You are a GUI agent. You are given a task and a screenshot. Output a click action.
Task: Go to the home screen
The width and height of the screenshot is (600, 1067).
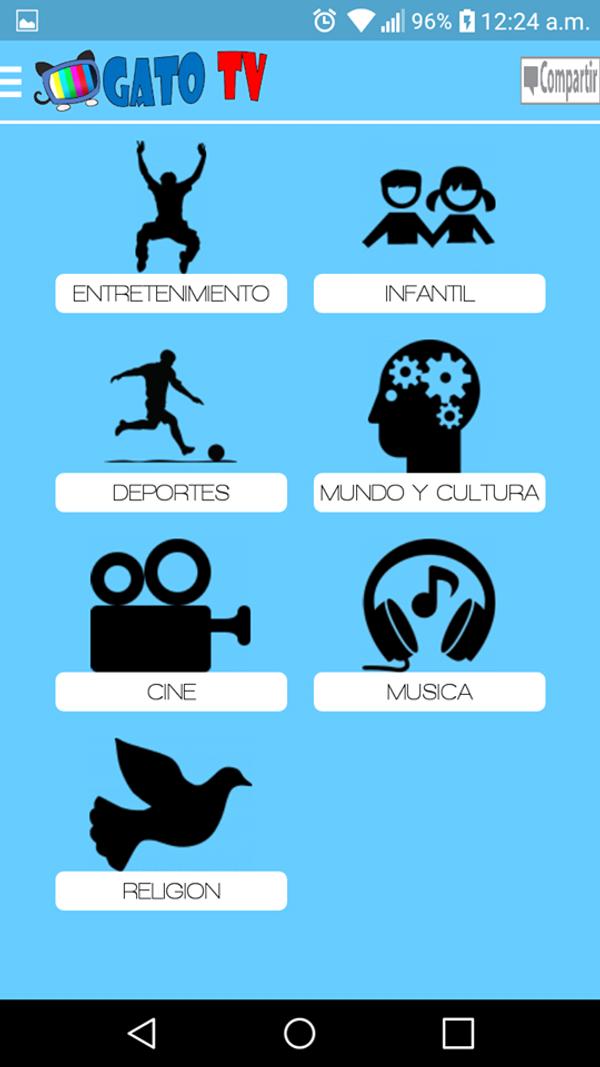(x=300, y=1033)
